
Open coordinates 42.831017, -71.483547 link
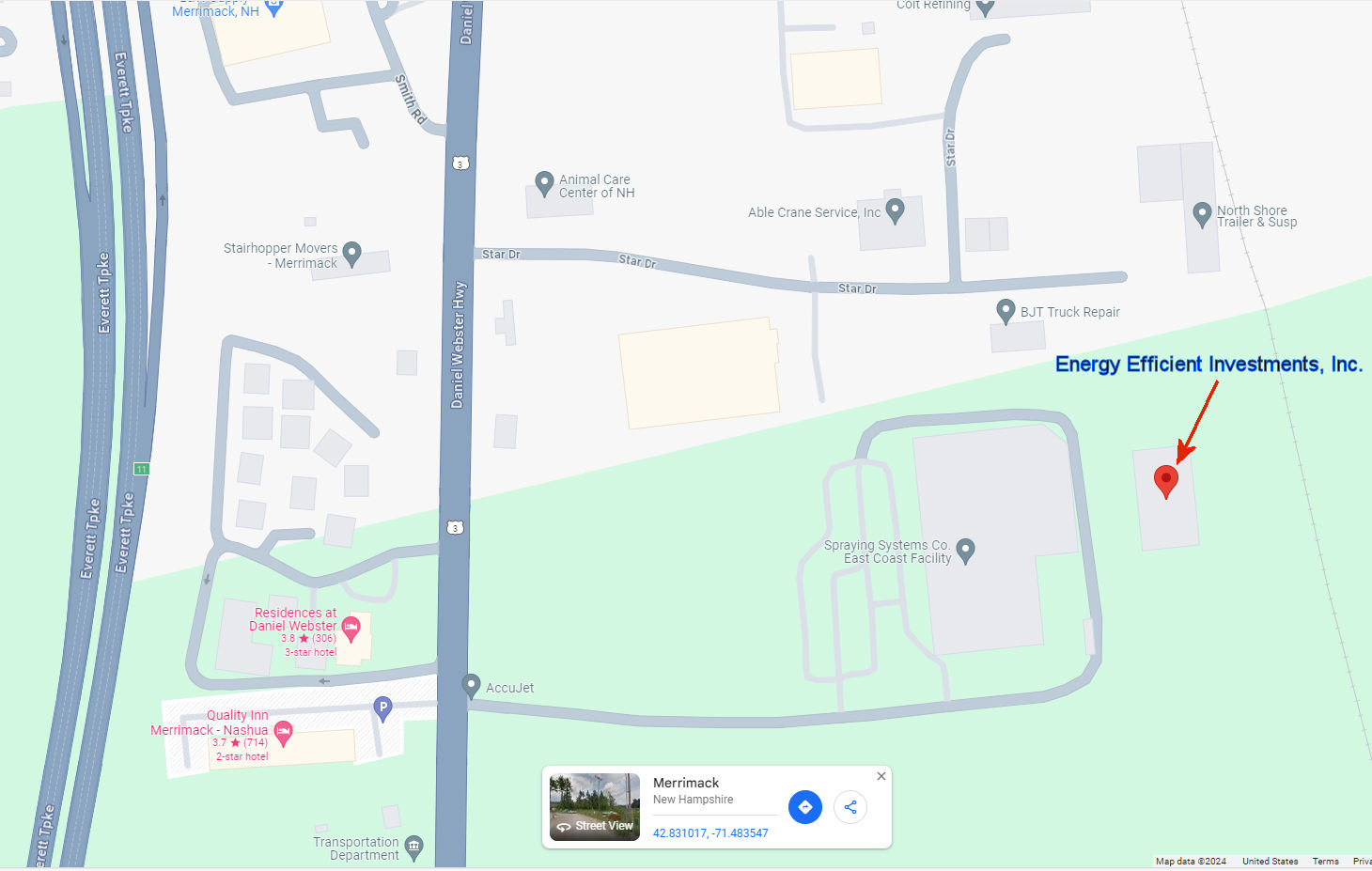tap(710, 833)
